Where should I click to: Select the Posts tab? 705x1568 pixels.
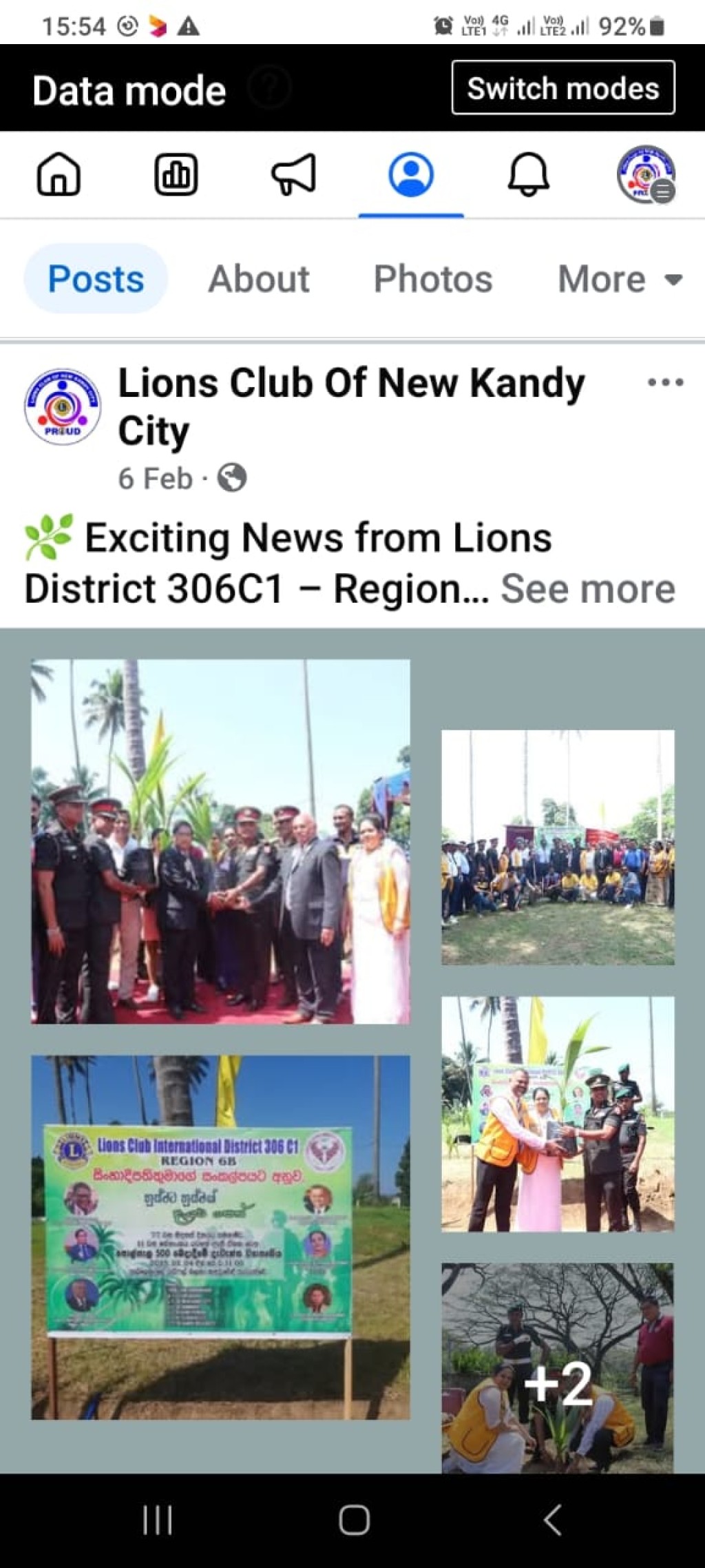coord(96,279)
